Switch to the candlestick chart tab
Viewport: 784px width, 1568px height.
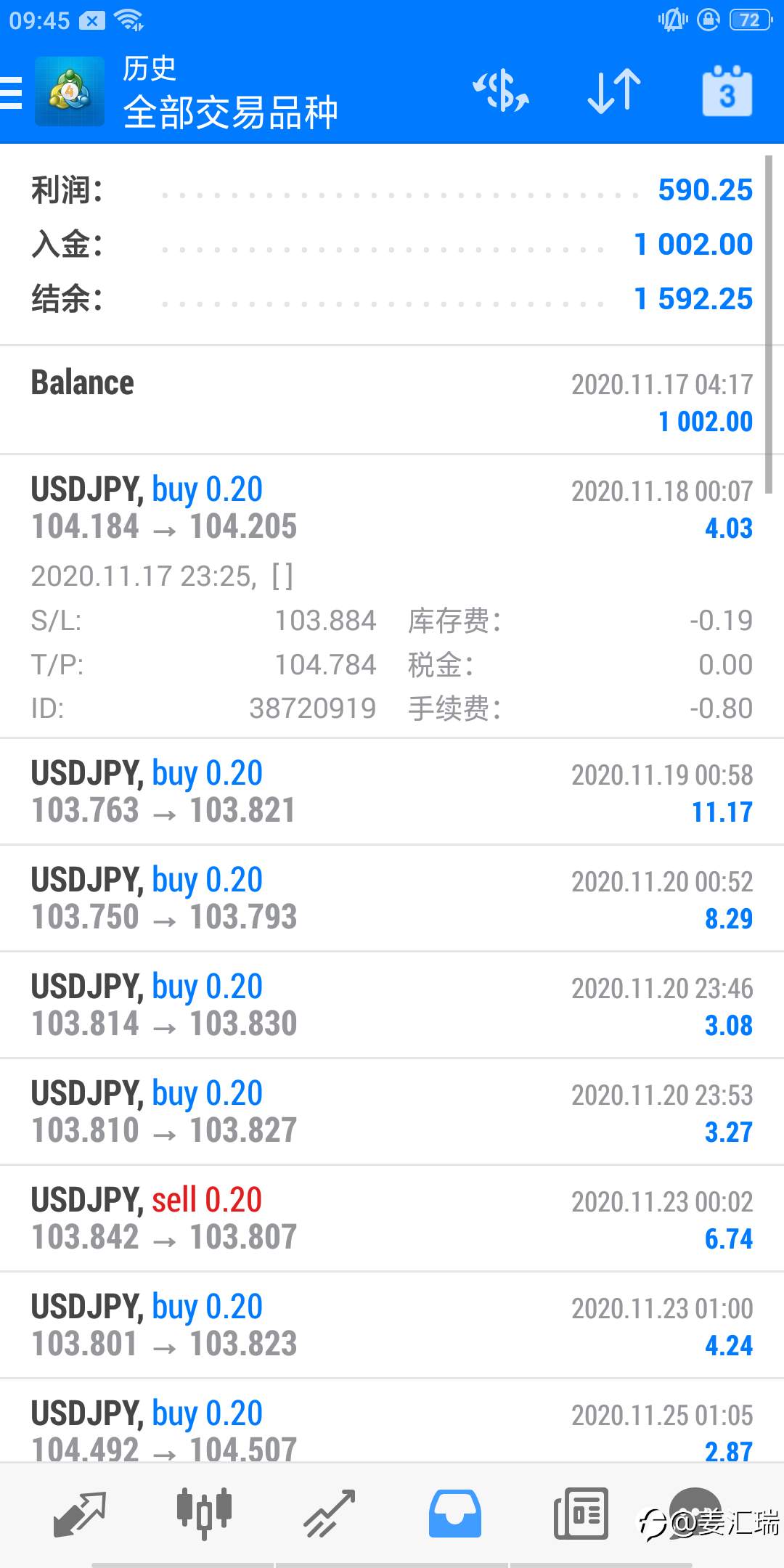204,1513
